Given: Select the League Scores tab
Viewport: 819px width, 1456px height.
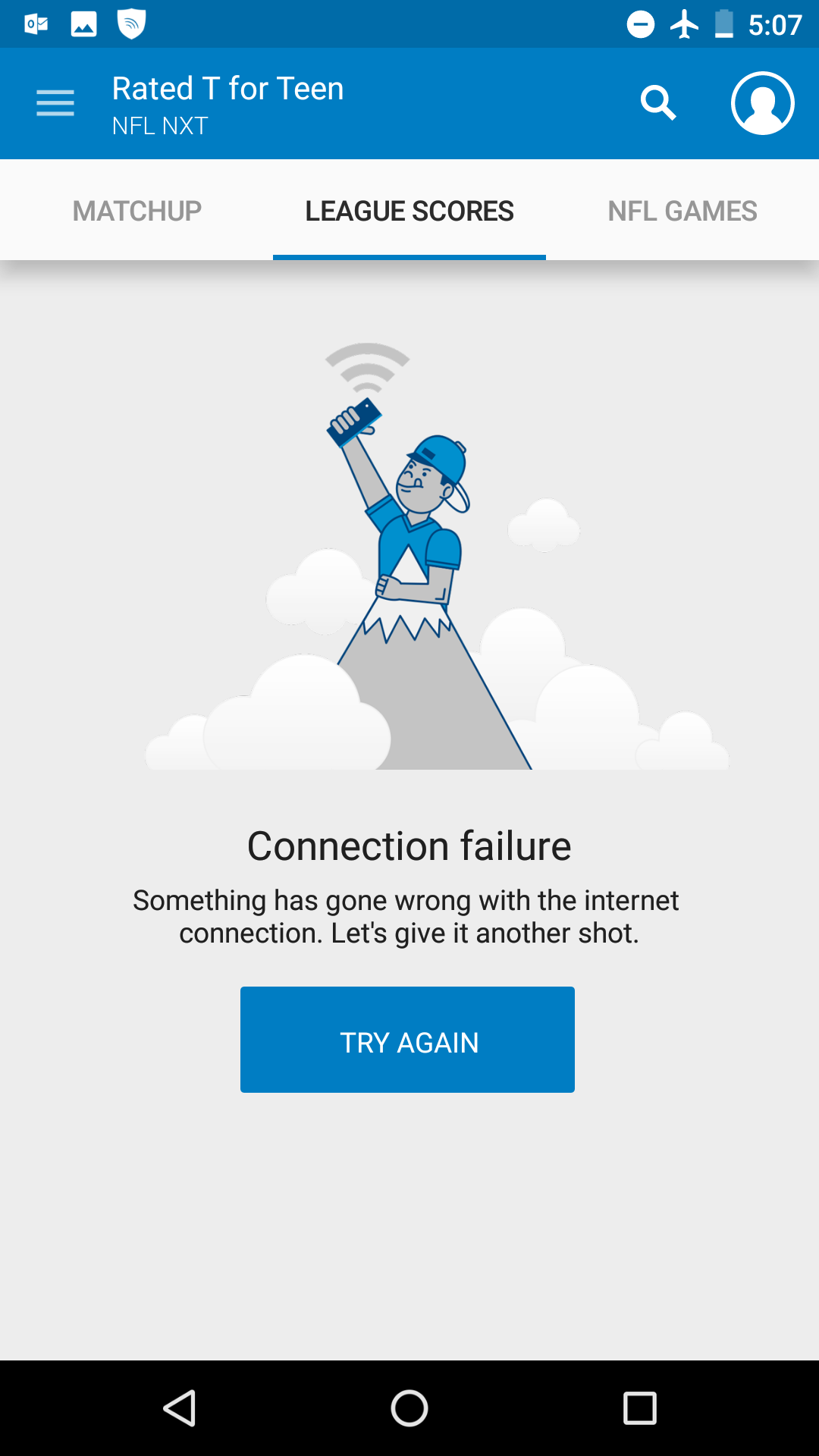Looking at the screenshot, I should pyautogui.click(x=409, y=211).
